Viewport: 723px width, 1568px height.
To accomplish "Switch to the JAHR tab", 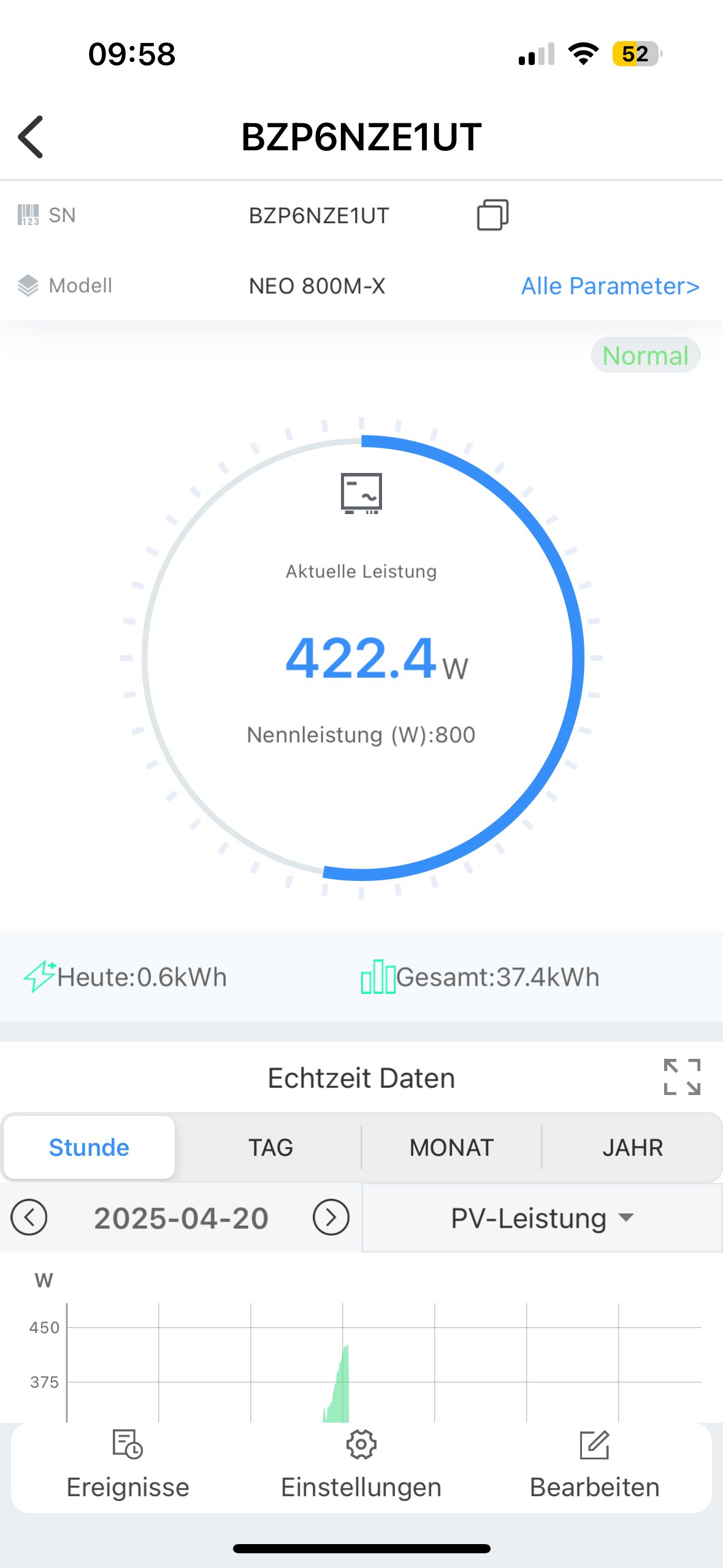I will click(x=632, y=1147).
